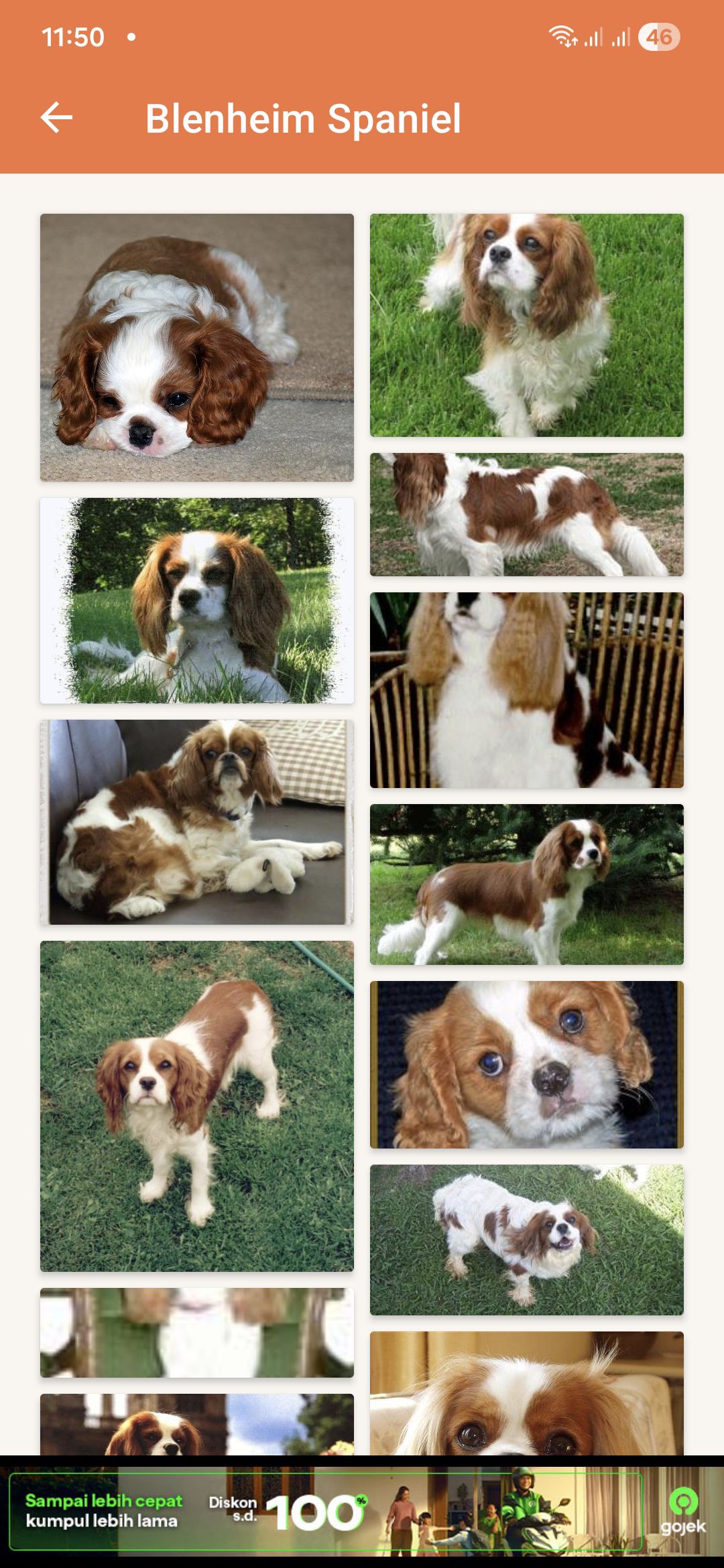Screen dimensions: 724x1568
Task: Open side-view photo of spaniel body on dirt
Action: (526, 514)
